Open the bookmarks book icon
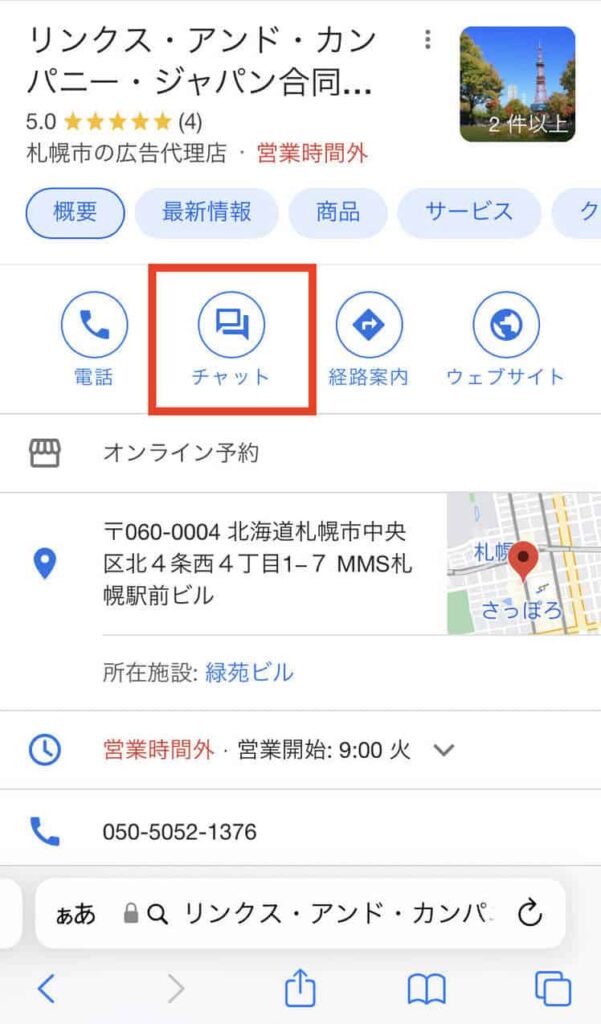This screenshot has height=1024, width=601. [x=427, y=989]
